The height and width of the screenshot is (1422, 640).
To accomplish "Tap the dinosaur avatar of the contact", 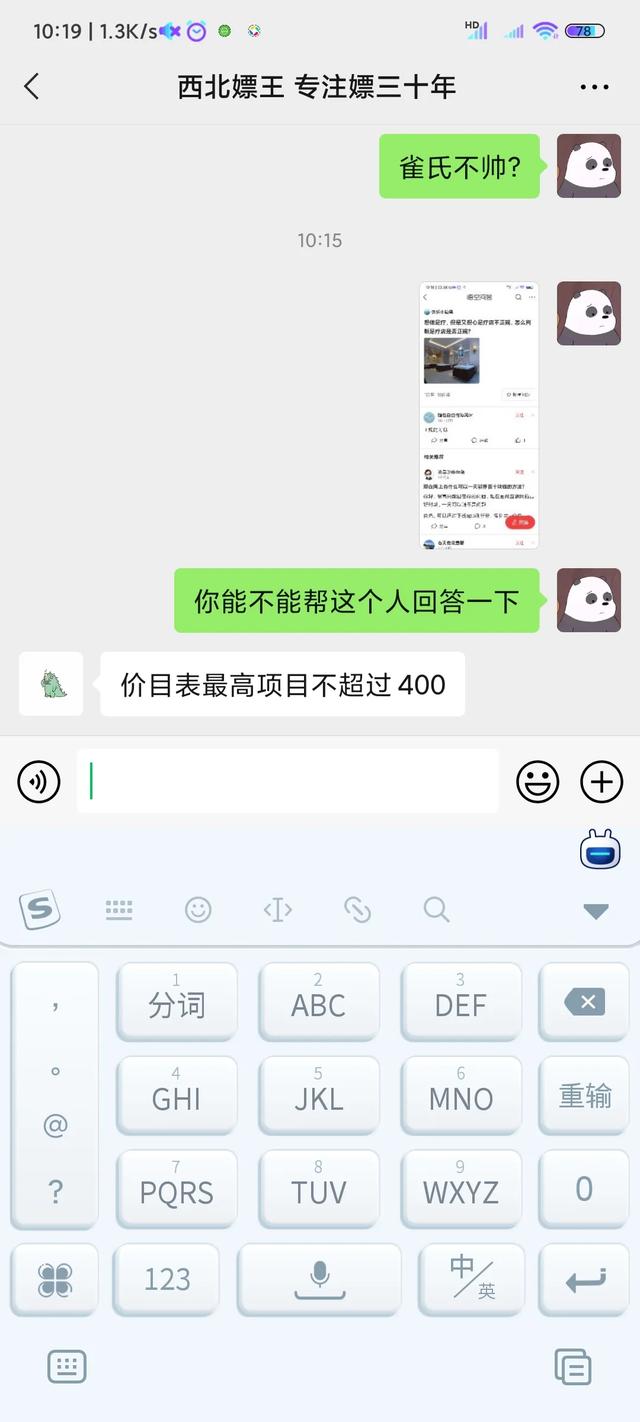I will click(51, 684).
